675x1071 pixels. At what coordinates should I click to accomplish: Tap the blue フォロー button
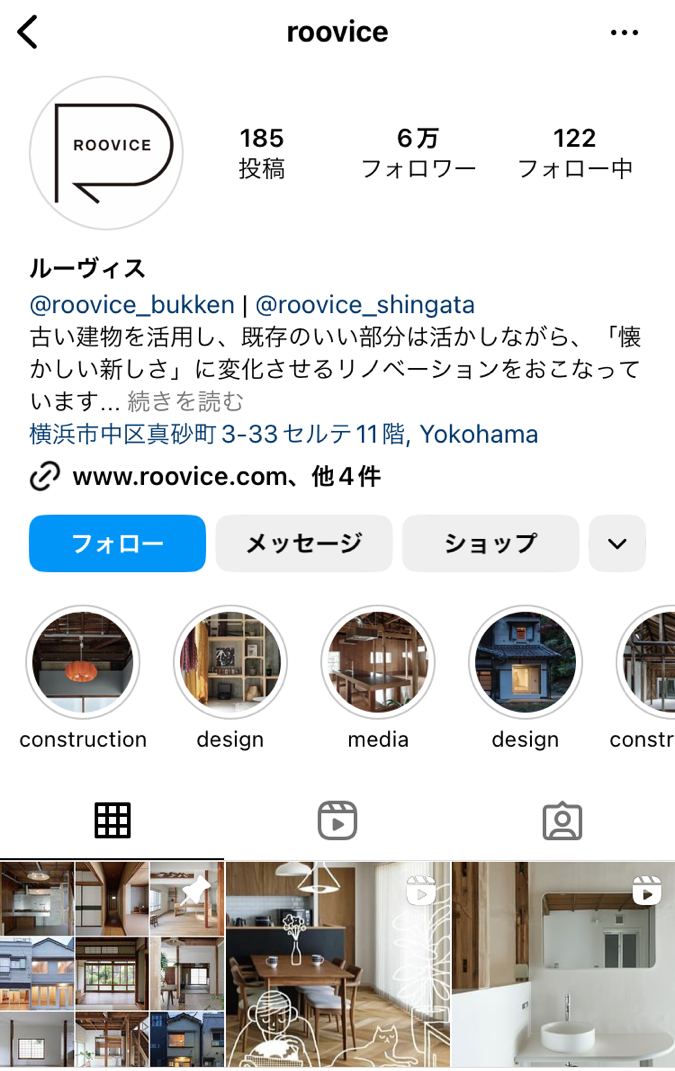[x=117, y=543]
